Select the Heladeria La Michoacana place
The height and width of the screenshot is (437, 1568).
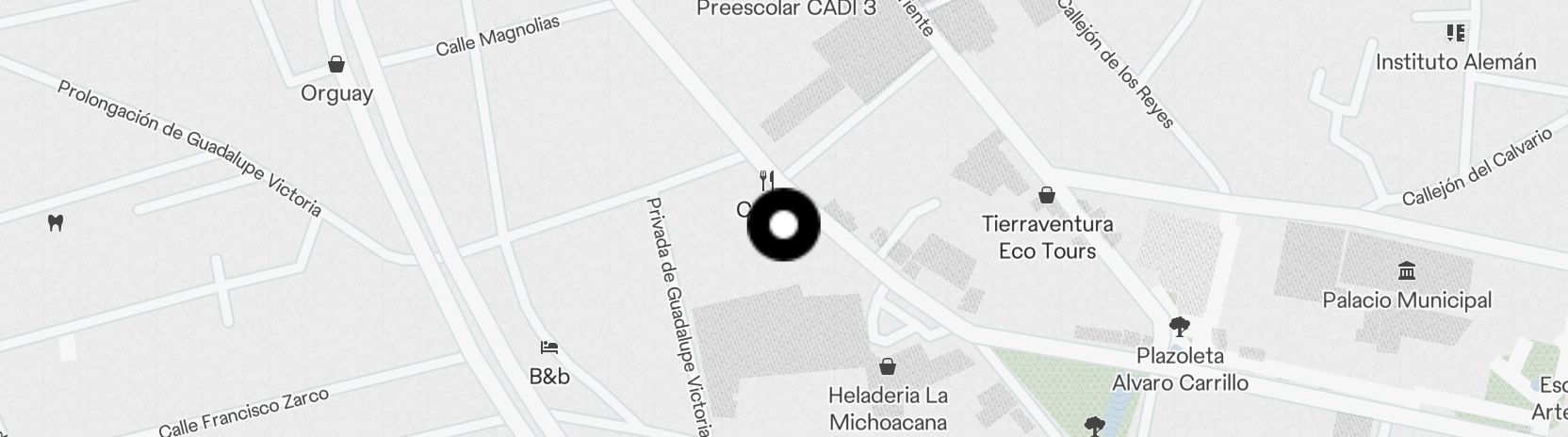[x=887, y=366]
